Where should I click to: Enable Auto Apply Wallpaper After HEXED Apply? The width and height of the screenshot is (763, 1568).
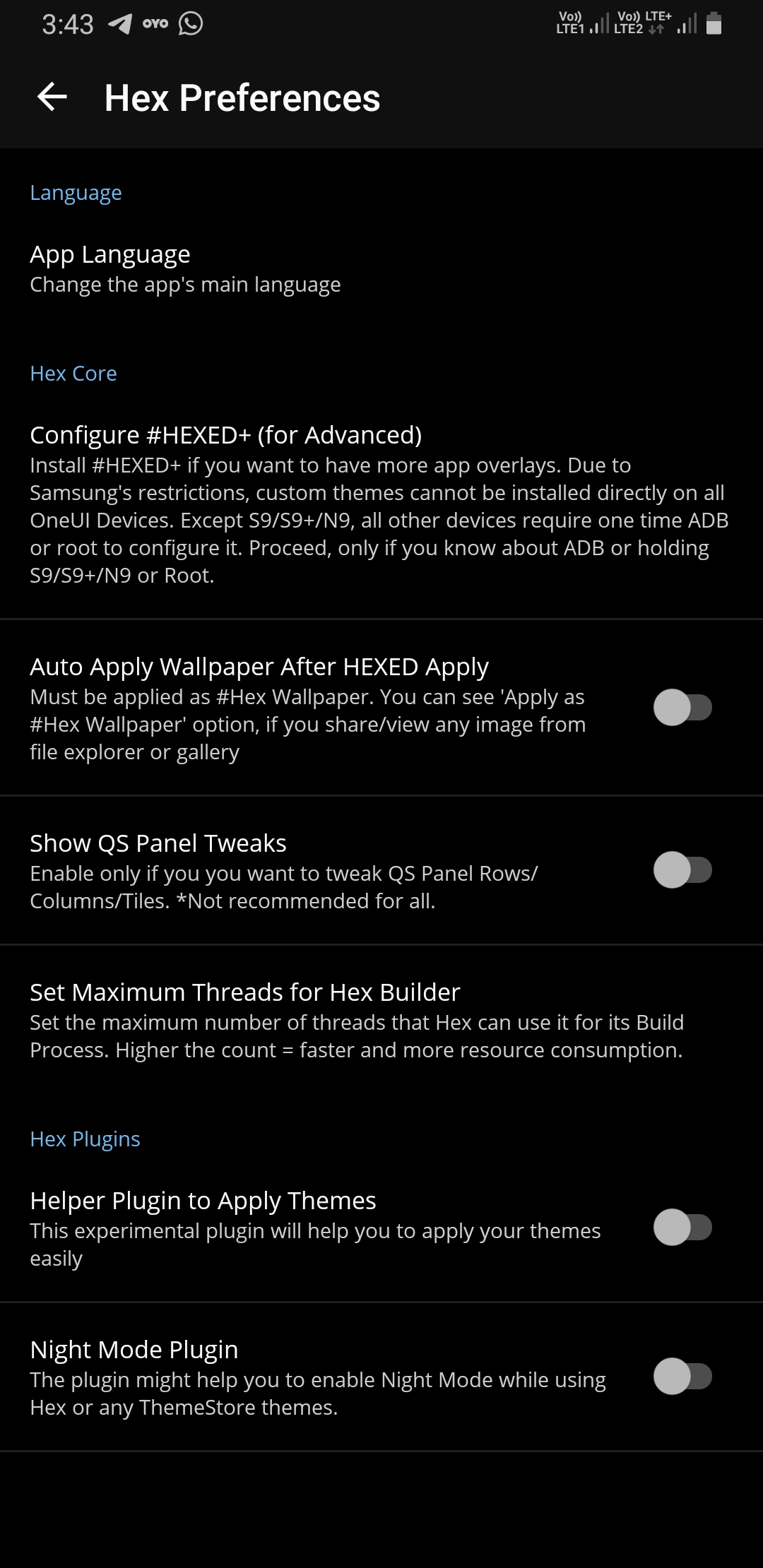pos(682,707)
